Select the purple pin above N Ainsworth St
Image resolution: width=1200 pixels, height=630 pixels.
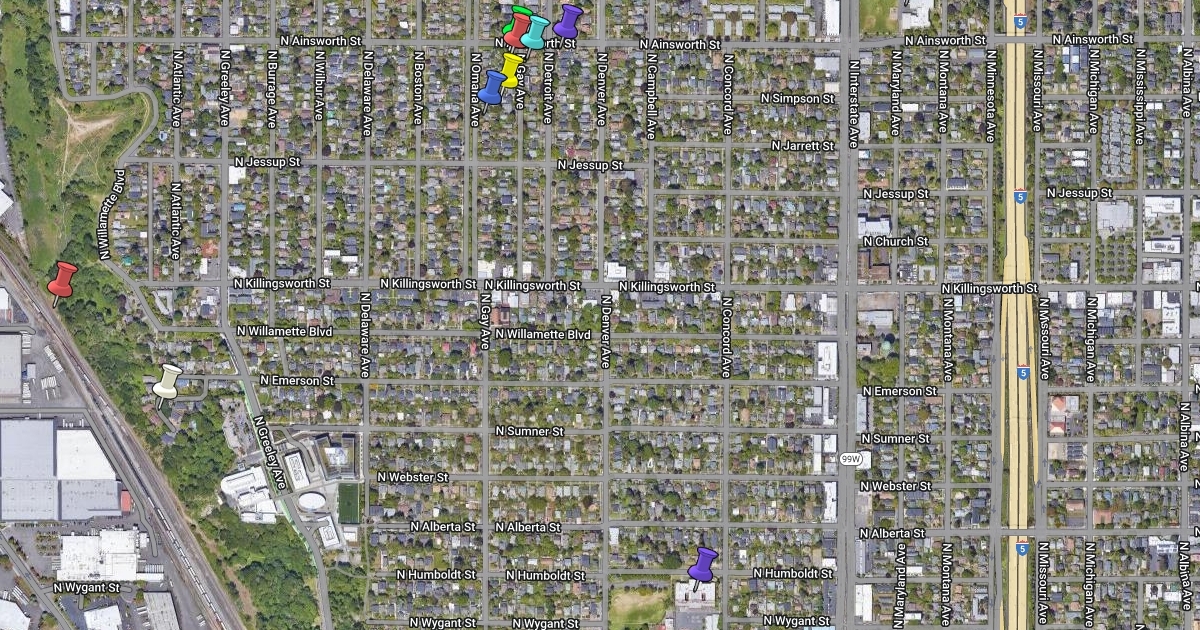pyautogui.click(x=569, y=20)
